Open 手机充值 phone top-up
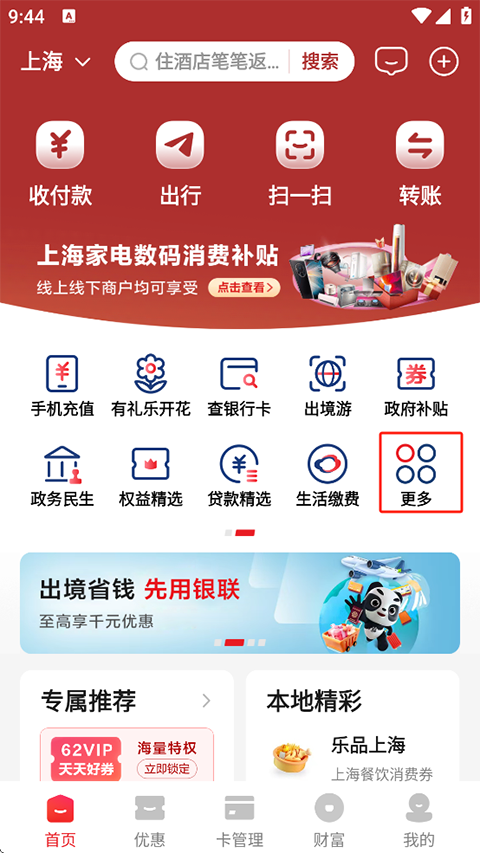Image resolution: width=480 pixels, height=853 pixels. coord(62,386)
